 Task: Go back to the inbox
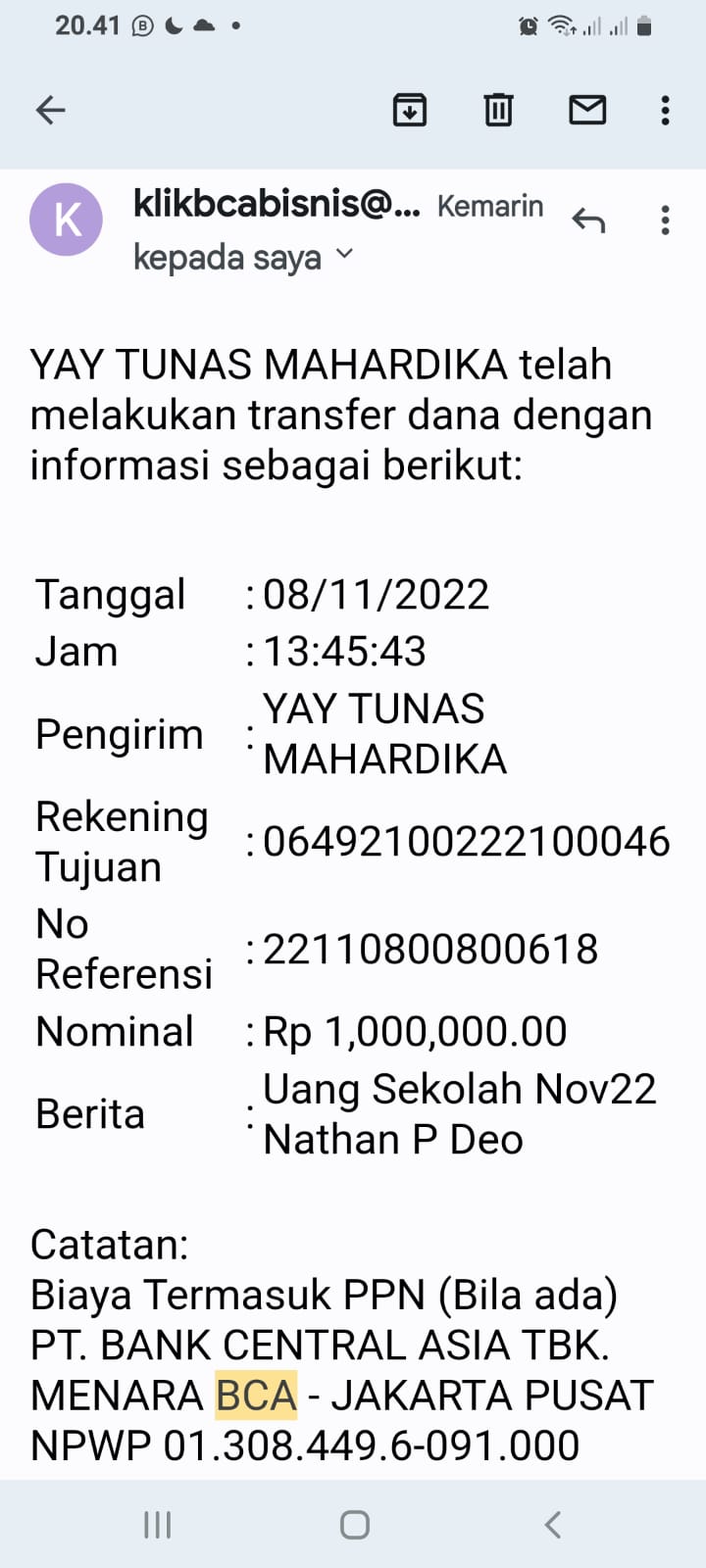click(x=50, y=110)
